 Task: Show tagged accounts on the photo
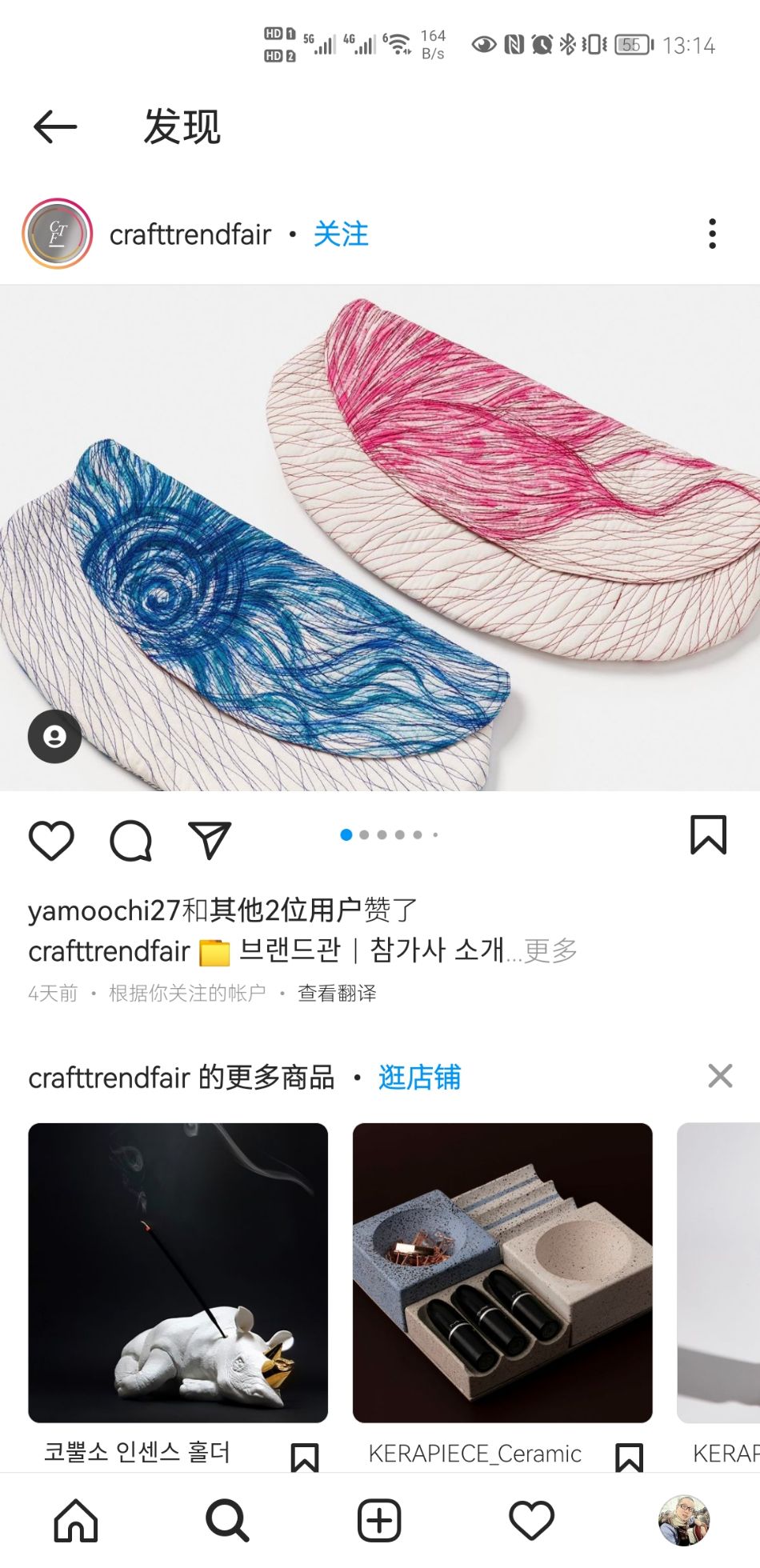(x=54, y=736)
